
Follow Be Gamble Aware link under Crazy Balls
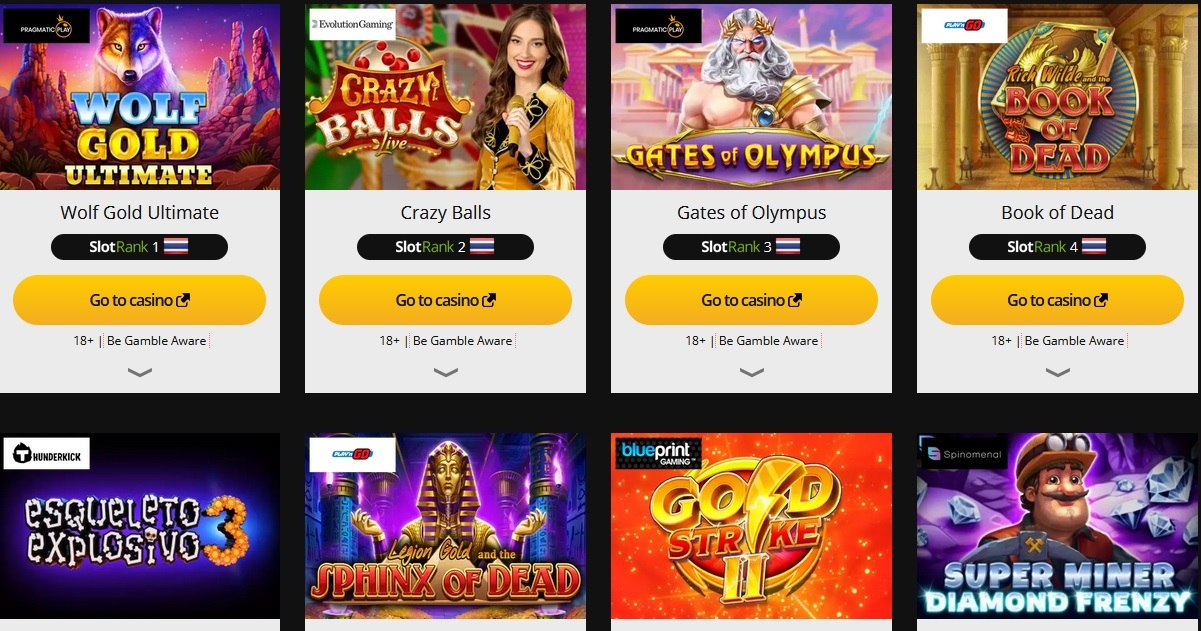[462, 341]
